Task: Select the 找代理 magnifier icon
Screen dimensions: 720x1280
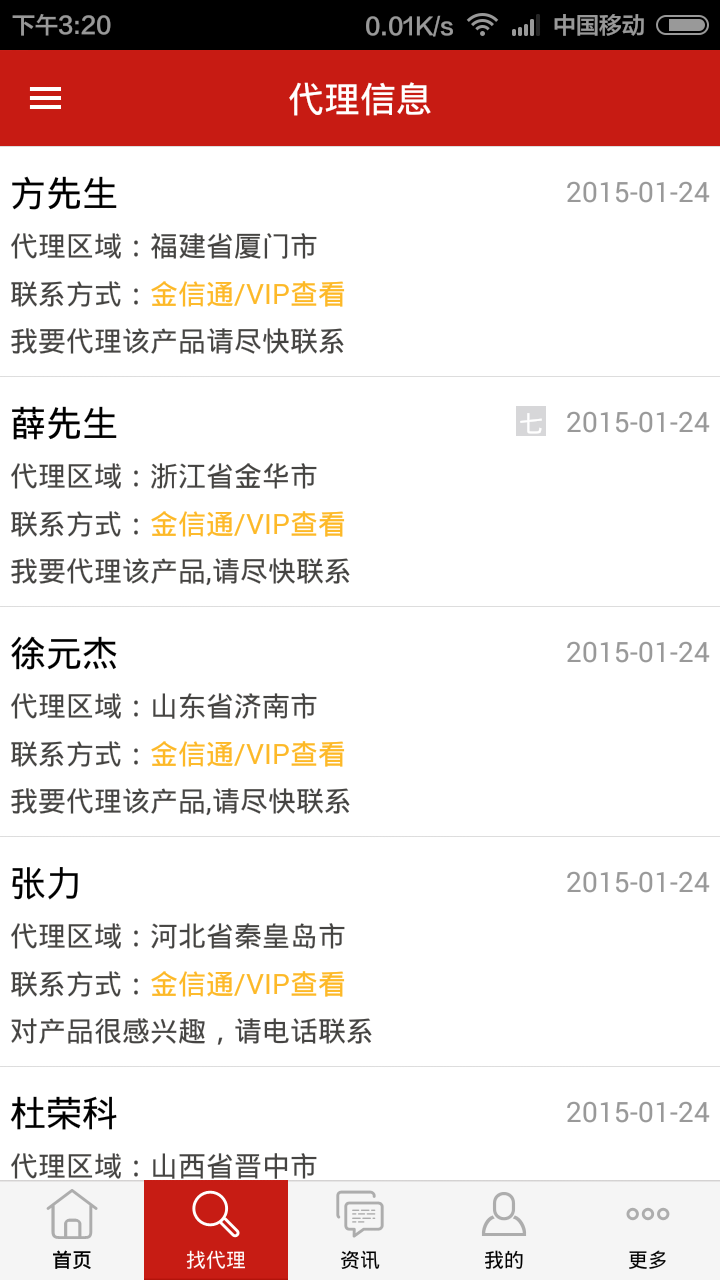Action: pyautogui.click(x=215, y=1215)
